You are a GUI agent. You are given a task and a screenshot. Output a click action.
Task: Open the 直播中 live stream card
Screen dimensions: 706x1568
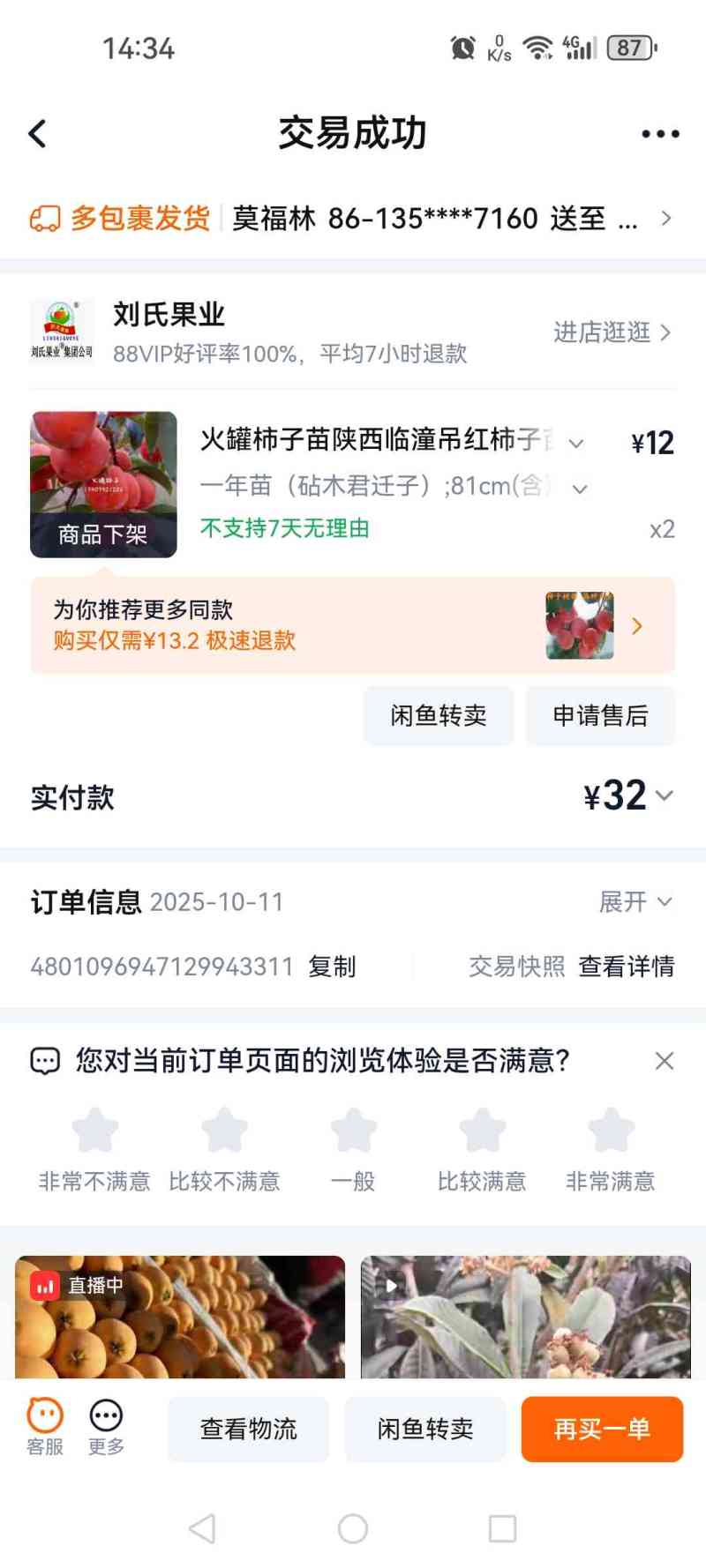click(x=180, y=1317)
